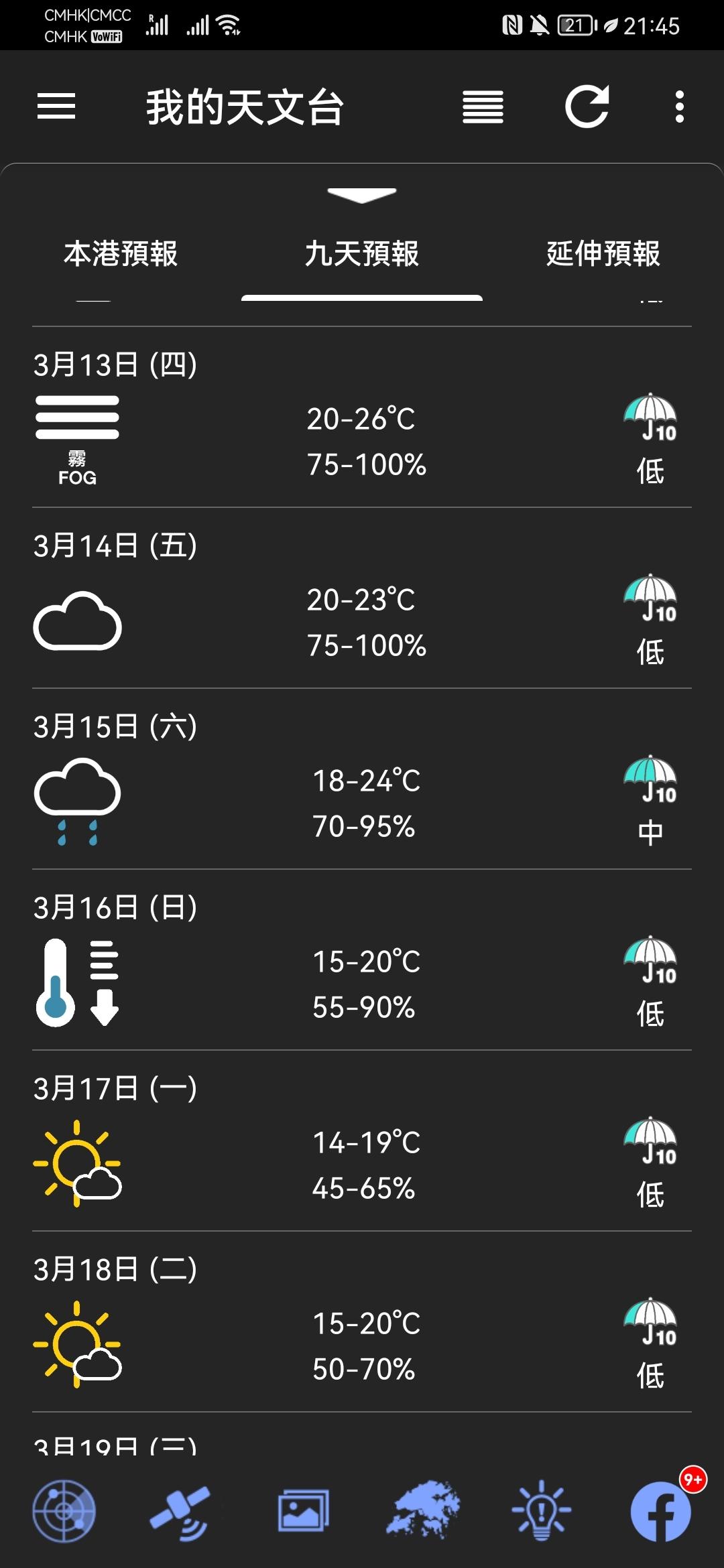
Task: Switch to the 本港預報 tab
Action: (121, 254)
